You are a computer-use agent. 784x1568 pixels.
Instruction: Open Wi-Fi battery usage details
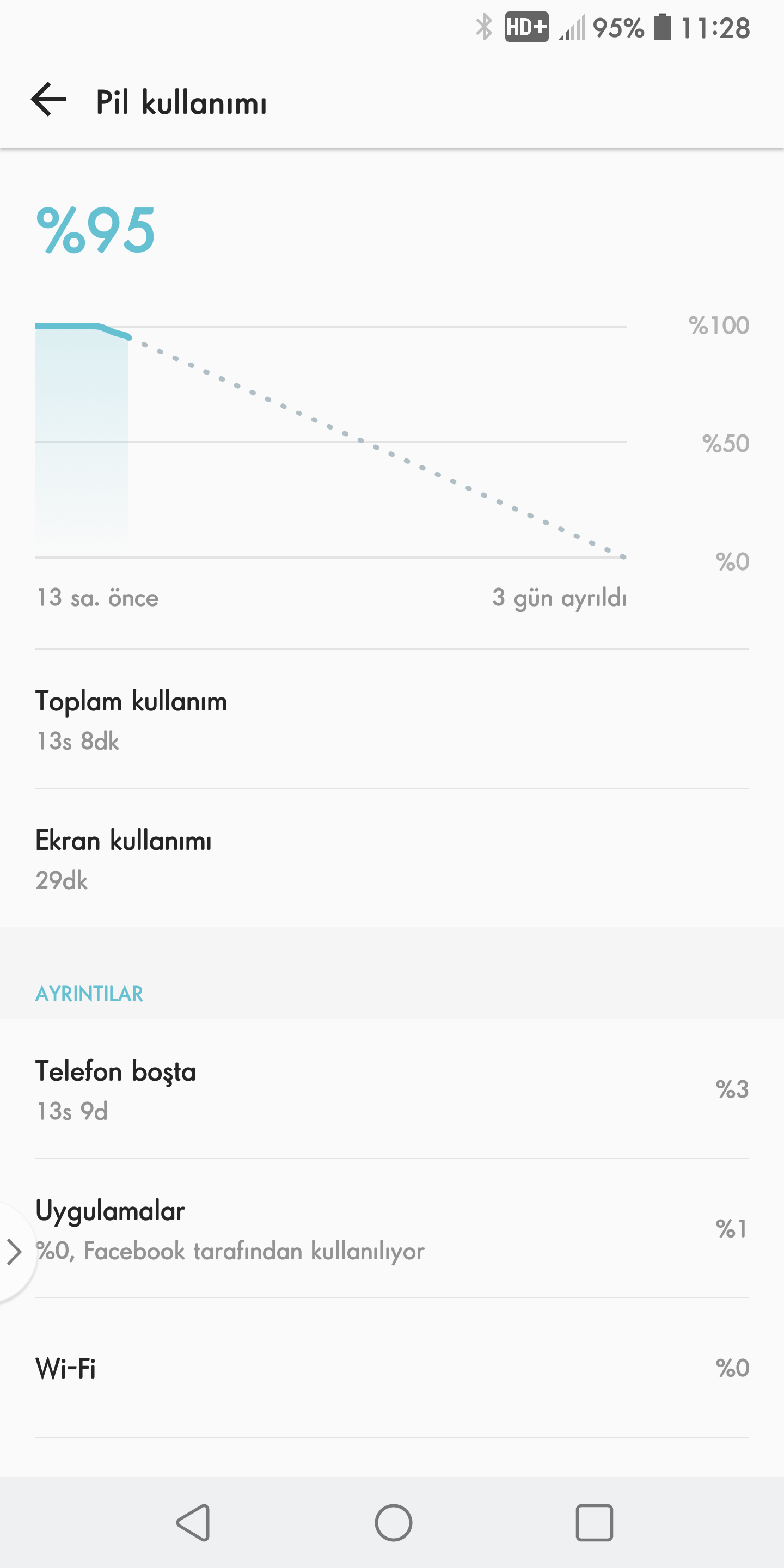[392, 1368]
